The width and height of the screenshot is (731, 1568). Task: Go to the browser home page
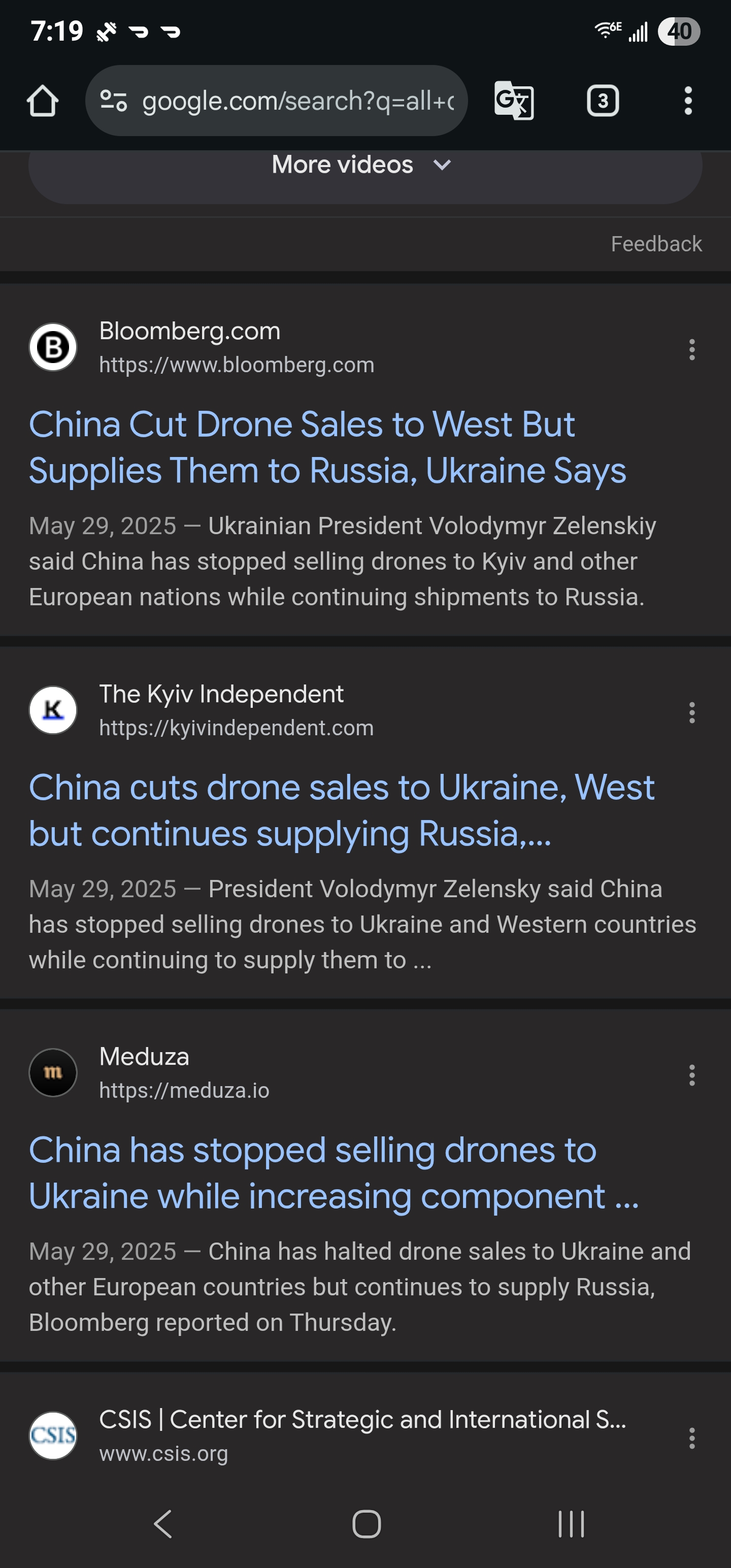43,101
